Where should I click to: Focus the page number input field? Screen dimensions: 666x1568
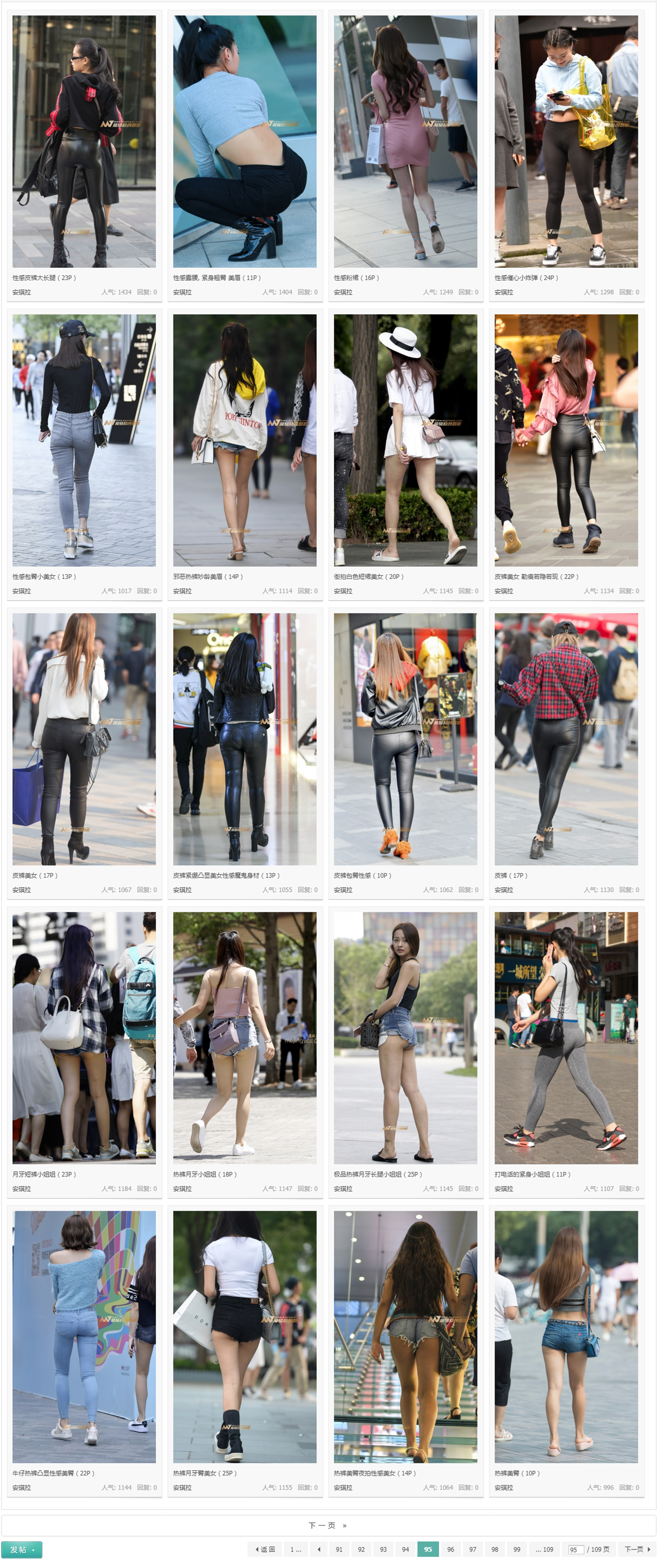(575, 1550)
